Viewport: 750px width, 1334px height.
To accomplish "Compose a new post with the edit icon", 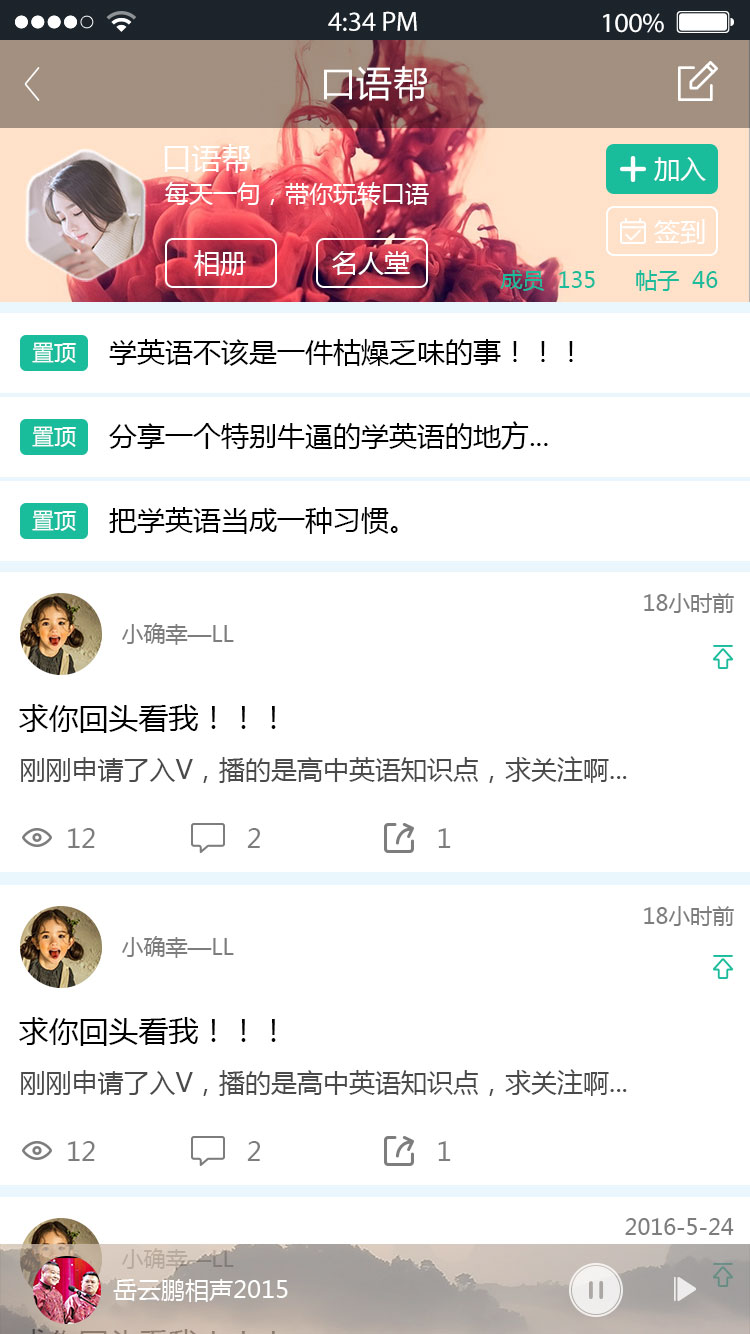I will click(697, 83).
